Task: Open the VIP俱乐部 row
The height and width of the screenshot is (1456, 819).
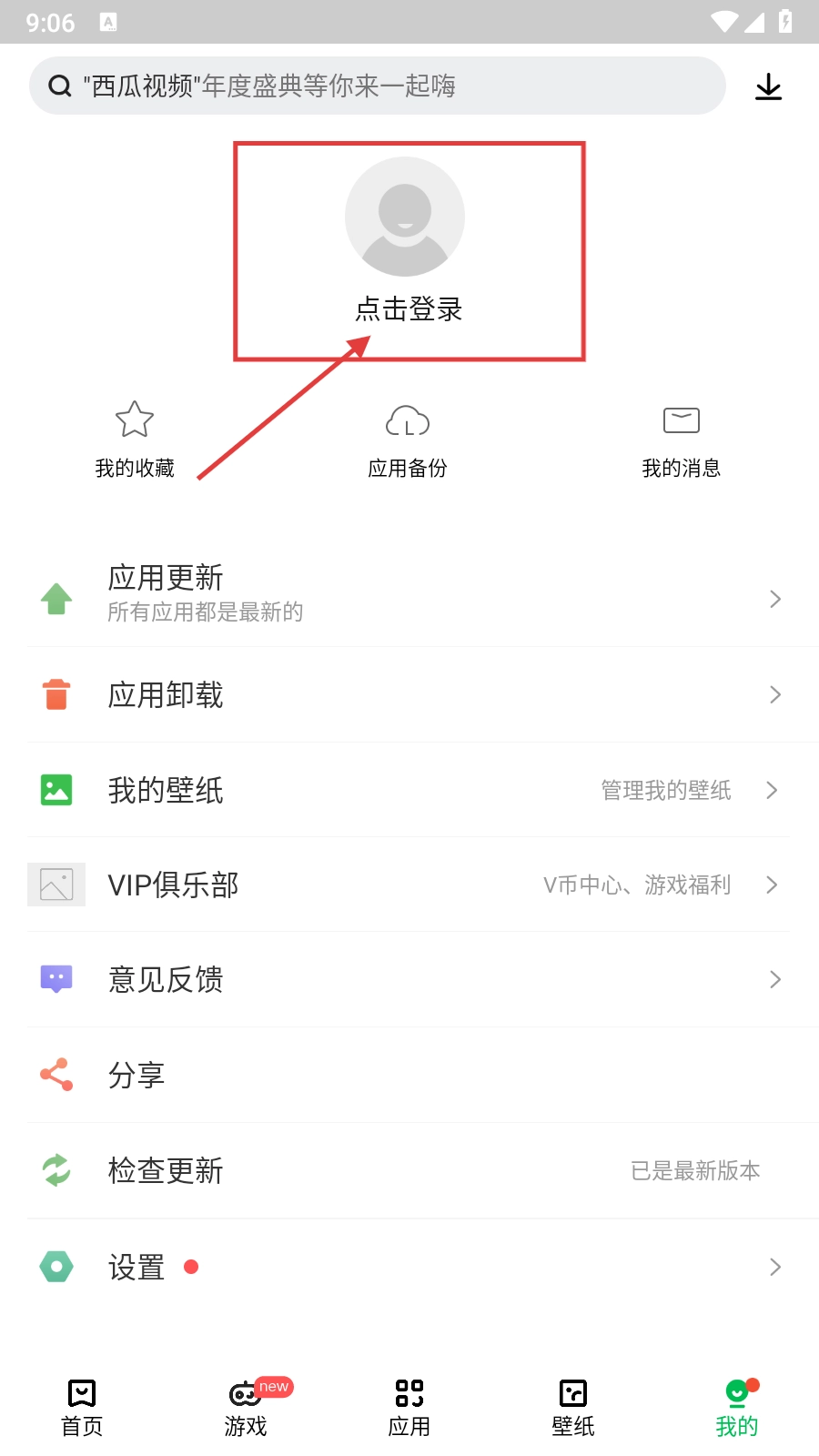Action: tap(409, 885)
